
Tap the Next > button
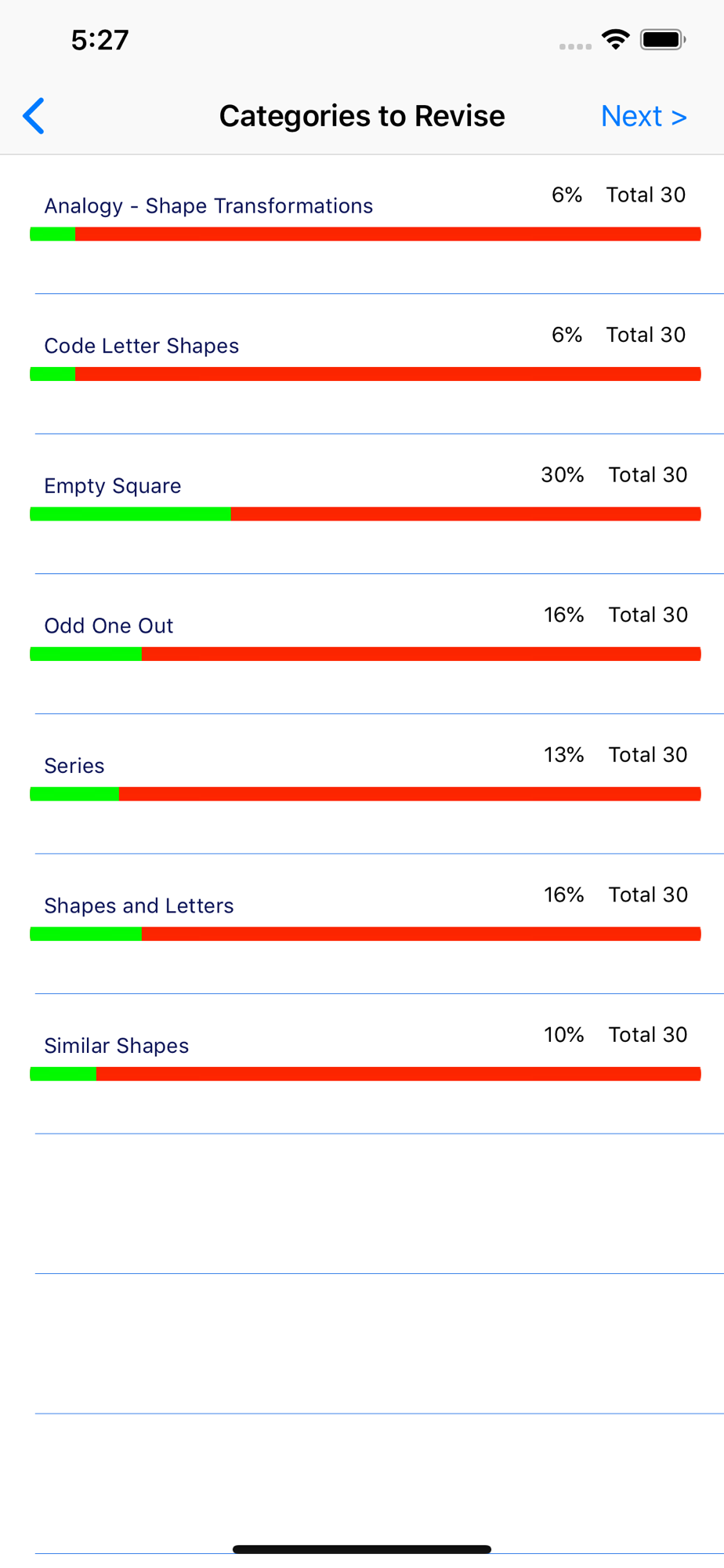click(643, 116)
